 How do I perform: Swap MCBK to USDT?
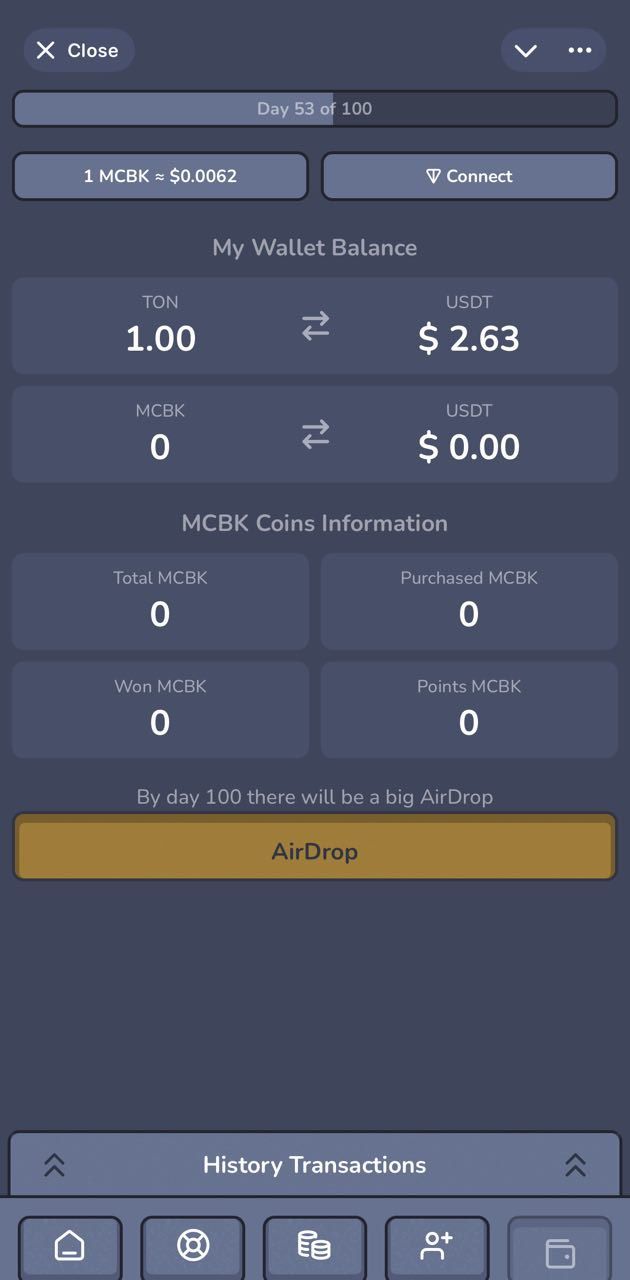315,434
